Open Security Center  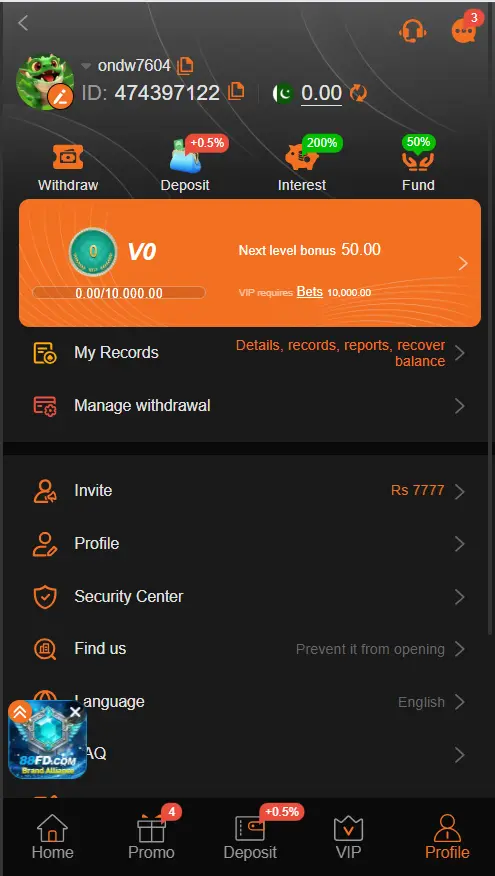[x=249, y=597]
